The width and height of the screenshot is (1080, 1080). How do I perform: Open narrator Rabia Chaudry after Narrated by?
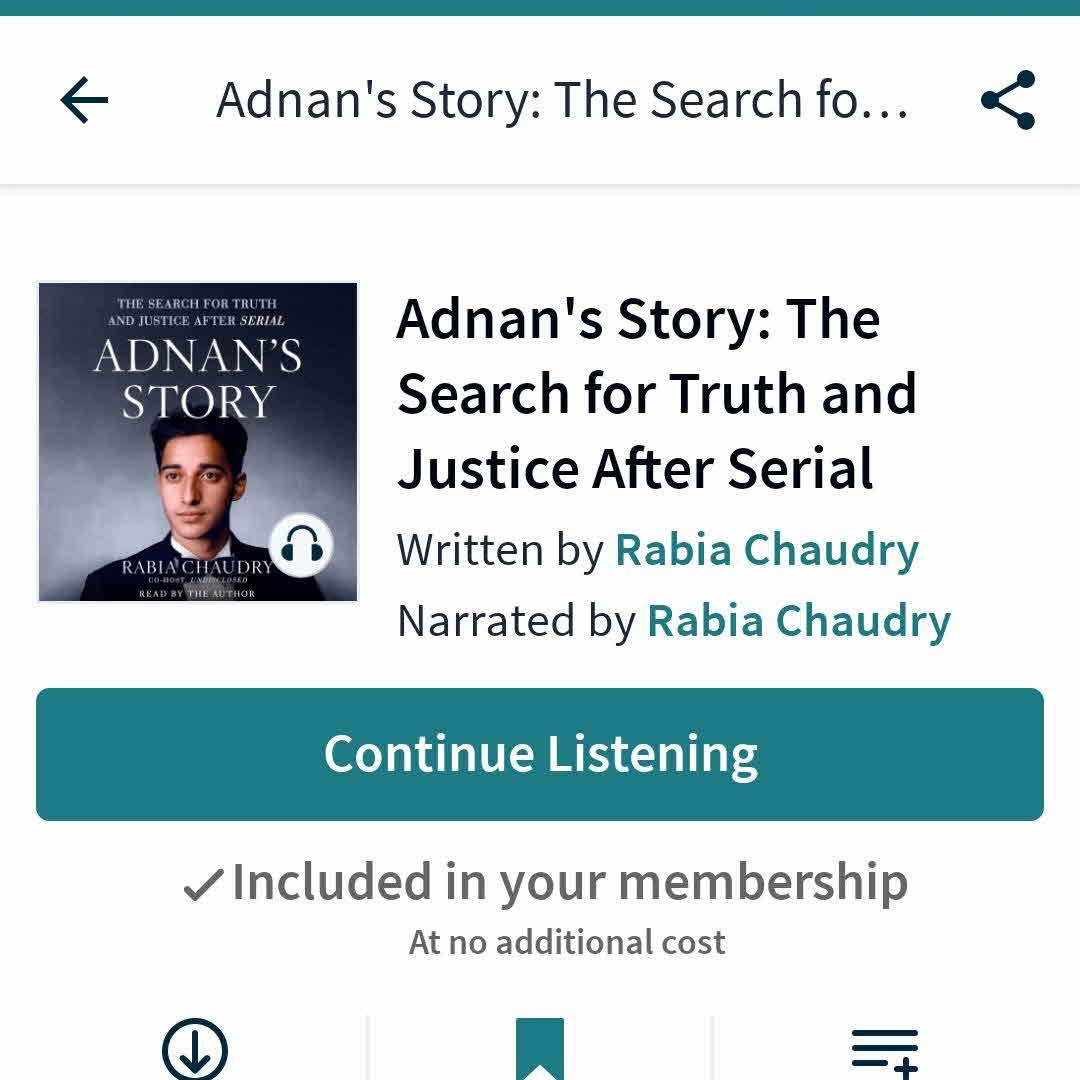[798, 621]
